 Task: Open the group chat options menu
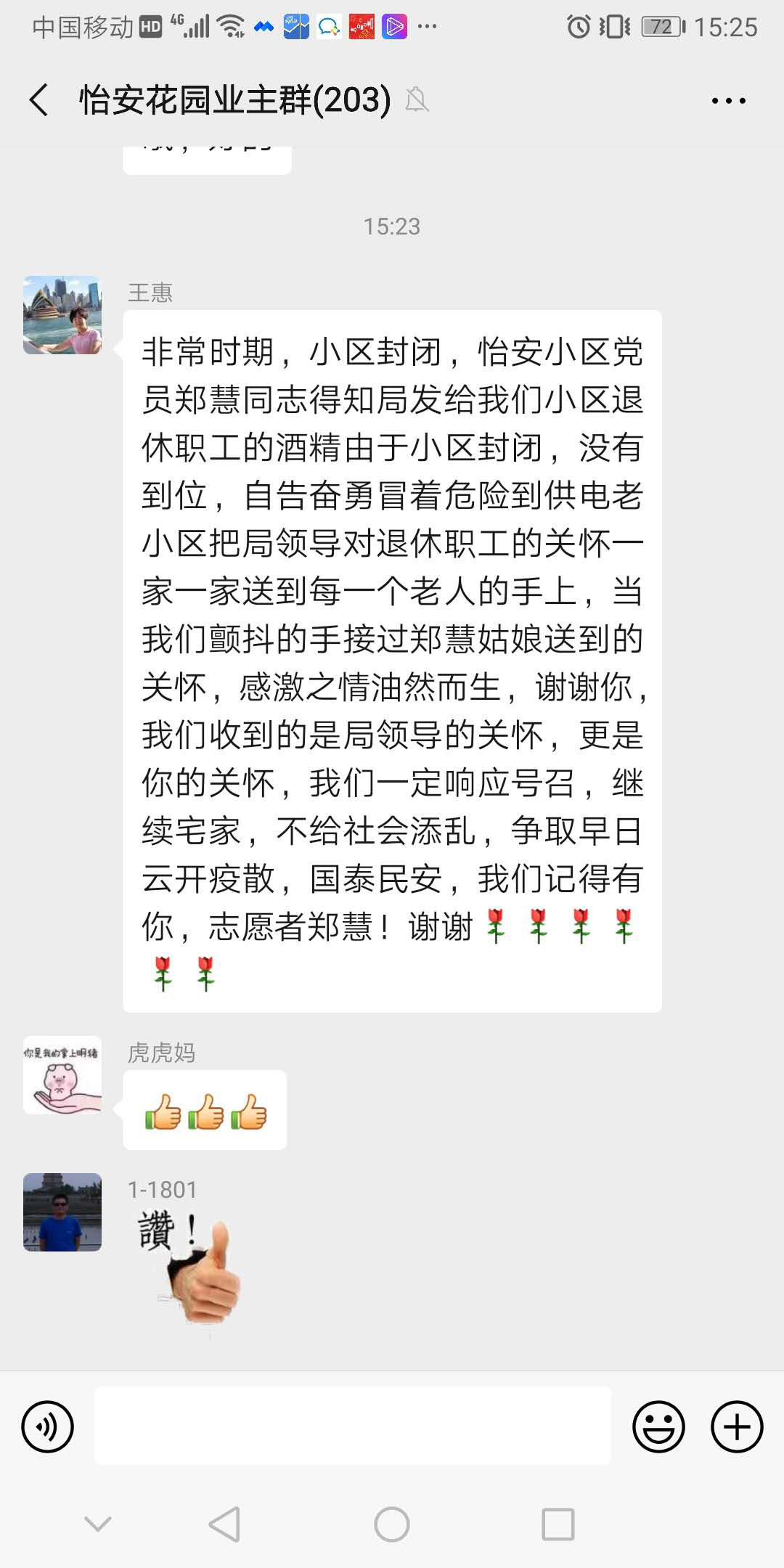728,101
